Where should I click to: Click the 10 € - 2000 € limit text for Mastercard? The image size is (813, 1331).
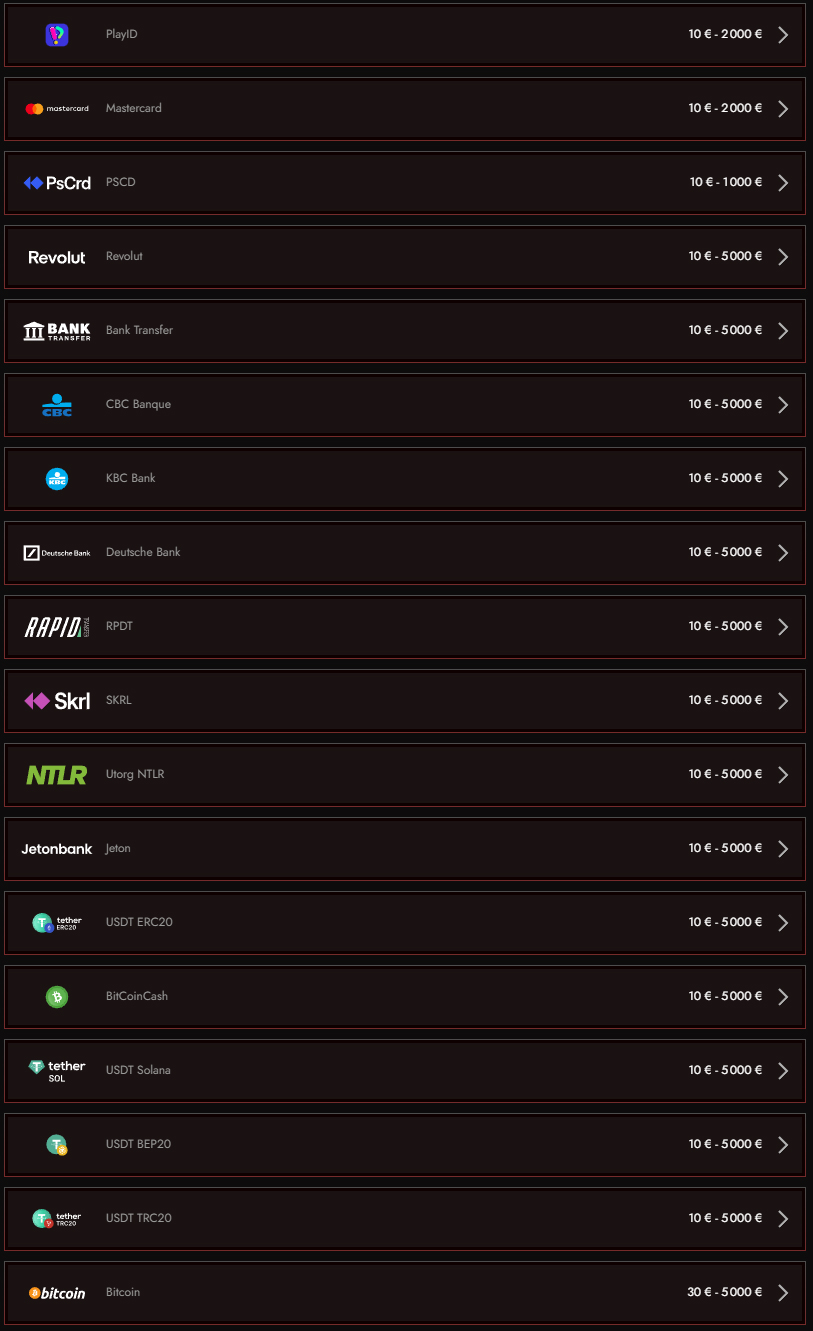[x=725, y=108]
